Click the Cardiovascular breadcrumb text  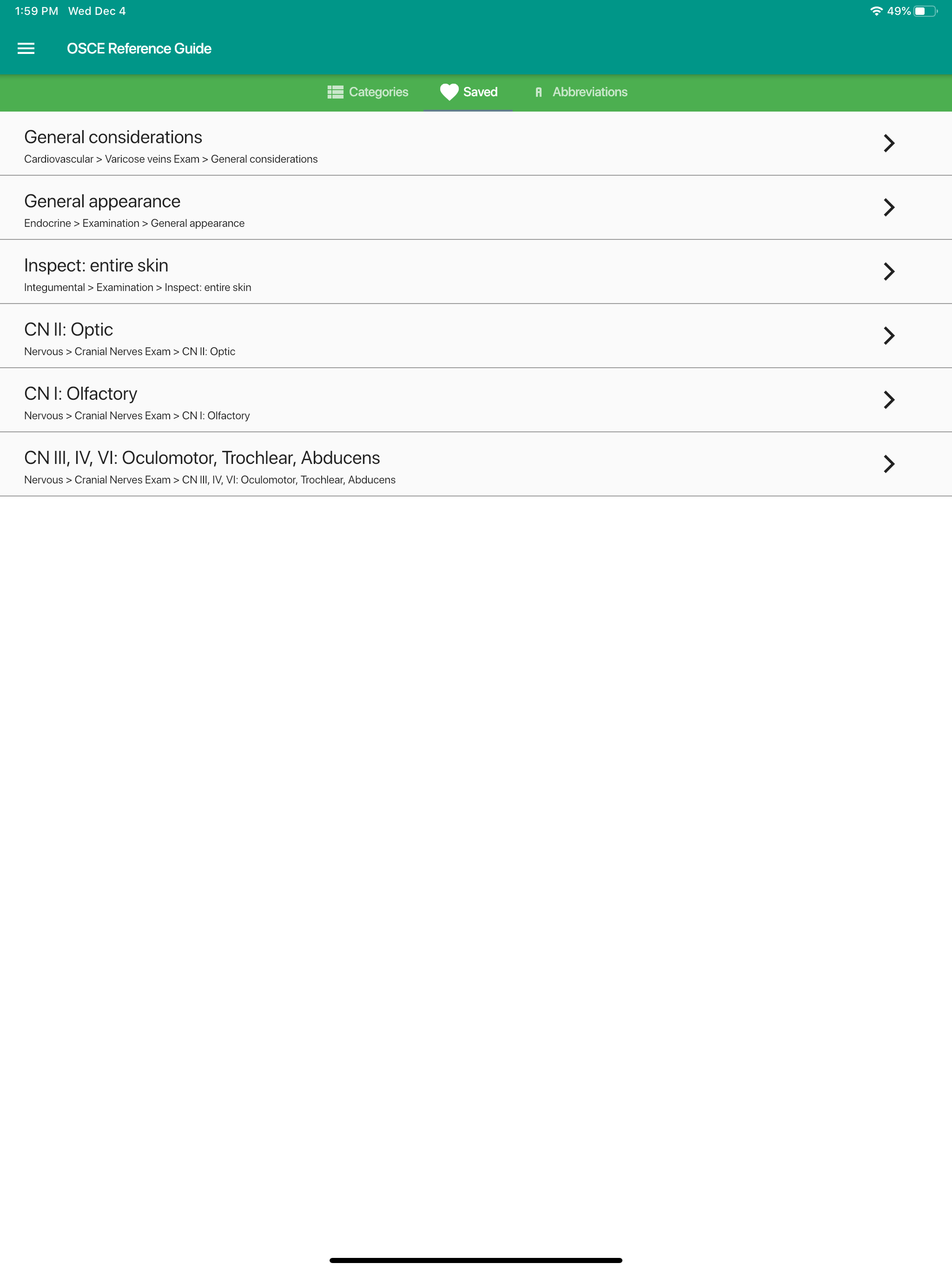[x=58, y=159]
